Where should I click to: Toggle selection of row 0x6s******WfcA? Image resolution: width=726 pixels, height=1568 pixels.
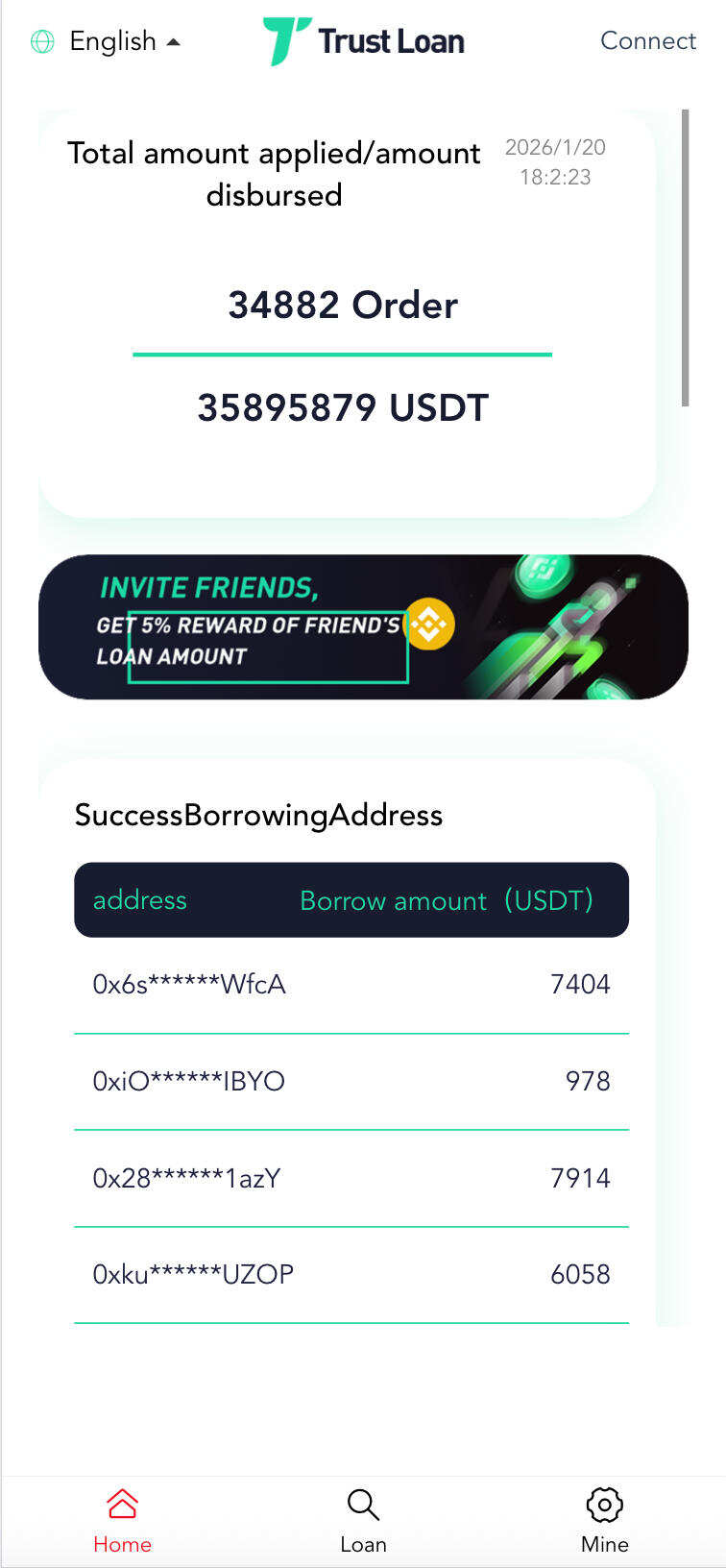click(x=351, y=984)
